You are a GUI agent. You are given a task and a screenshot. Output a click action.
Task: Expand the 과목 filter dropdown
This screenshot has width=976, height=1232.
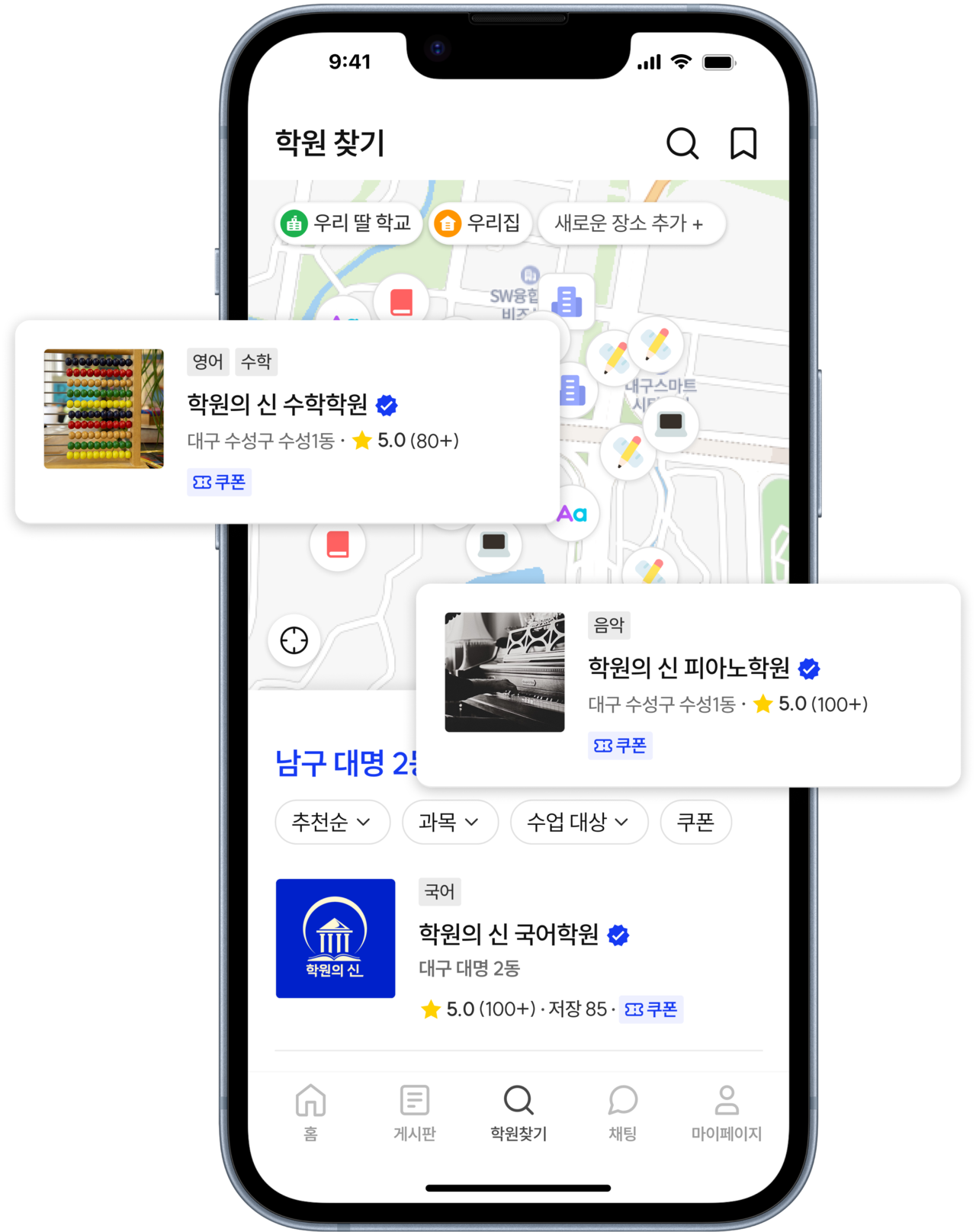pyautogui.click(x=450, y=823)
